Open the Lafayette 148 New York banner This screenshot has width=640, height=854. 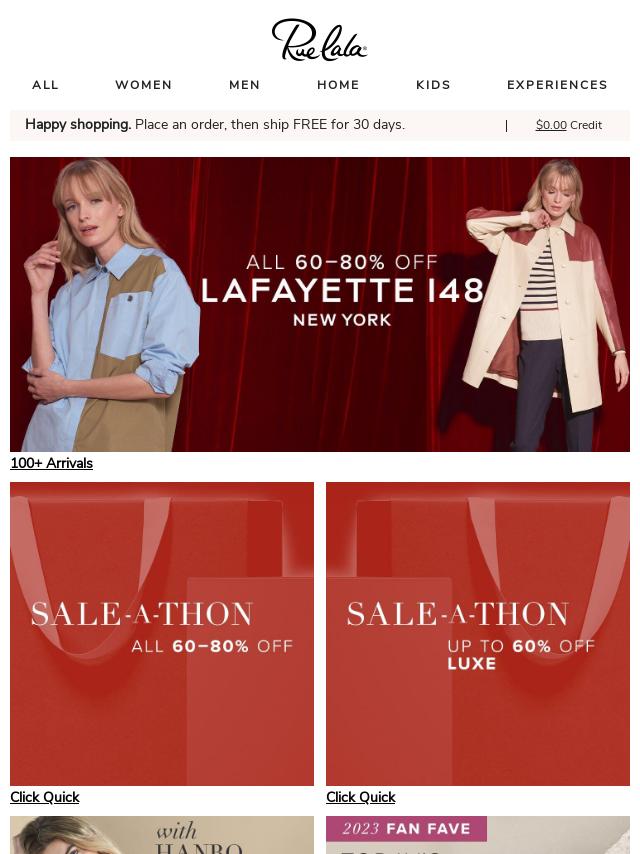(x=320, y=304)
